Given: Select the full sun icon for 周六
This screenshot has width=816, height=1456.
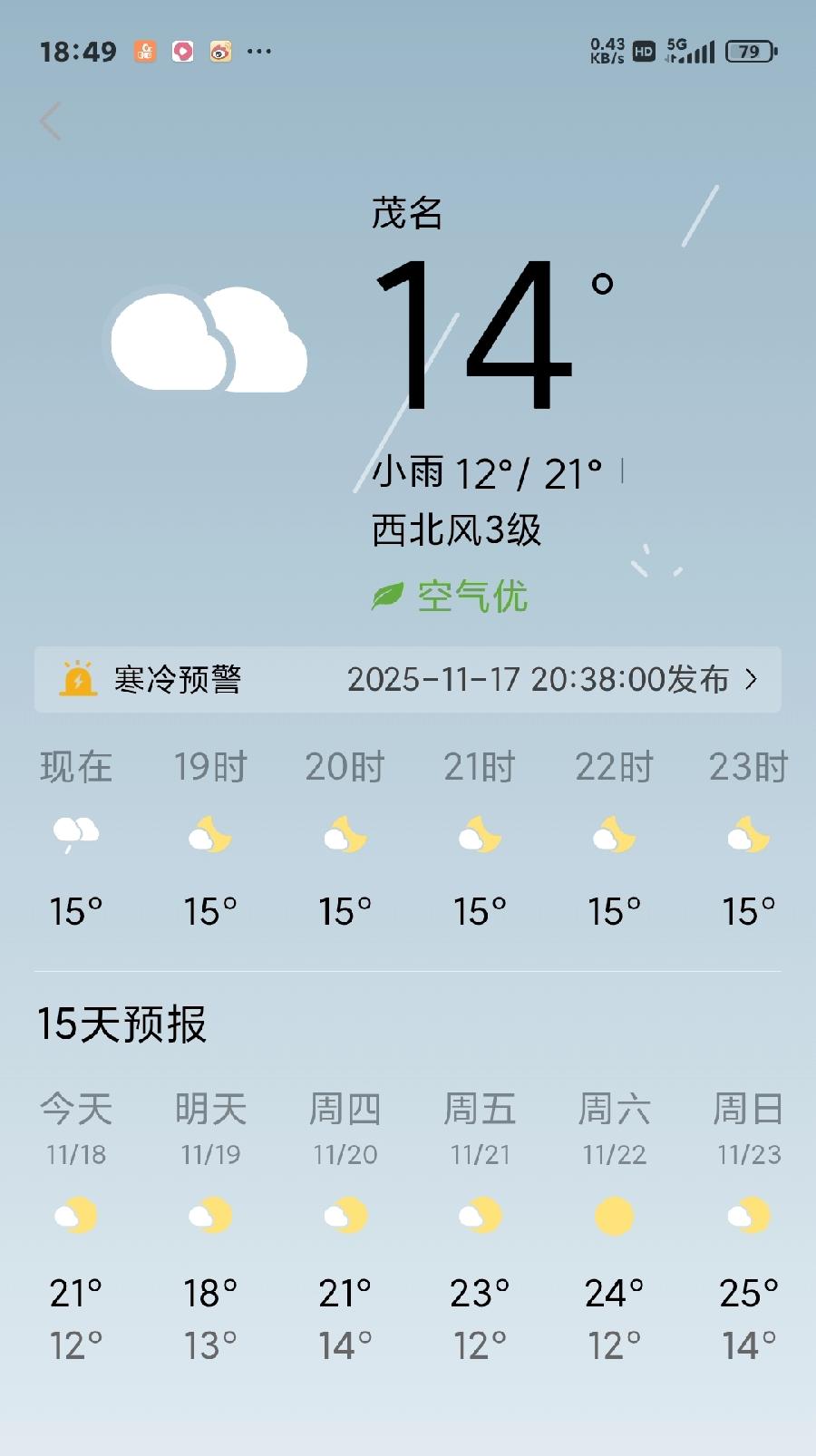Looking at the screenshot, I should (x=613, y=1215).
